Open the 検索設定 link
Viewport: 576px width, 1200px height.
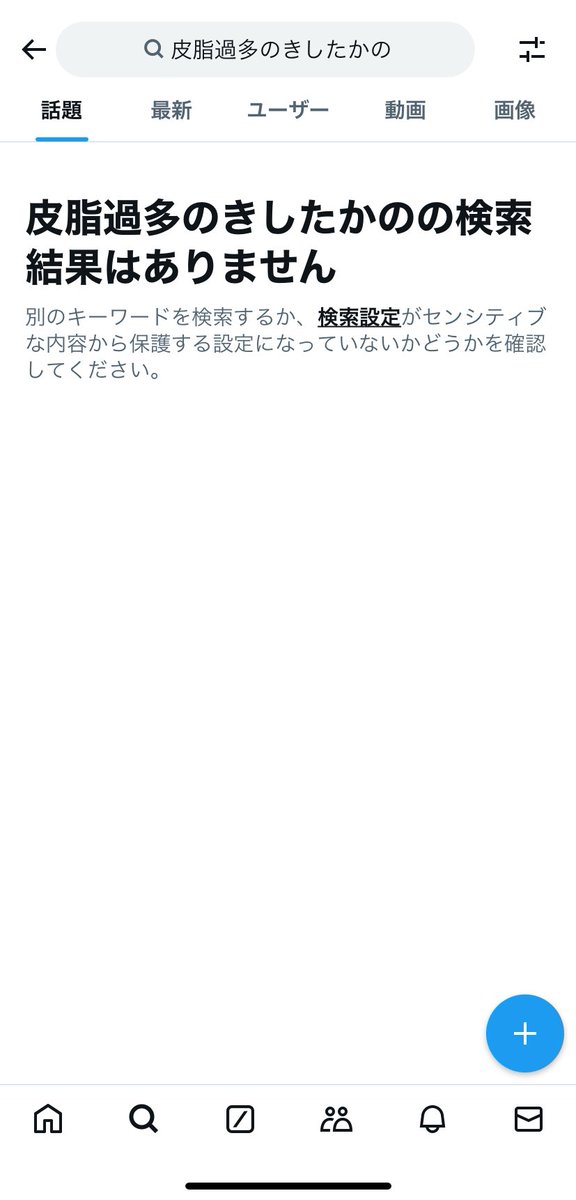(x=359, y=318)
